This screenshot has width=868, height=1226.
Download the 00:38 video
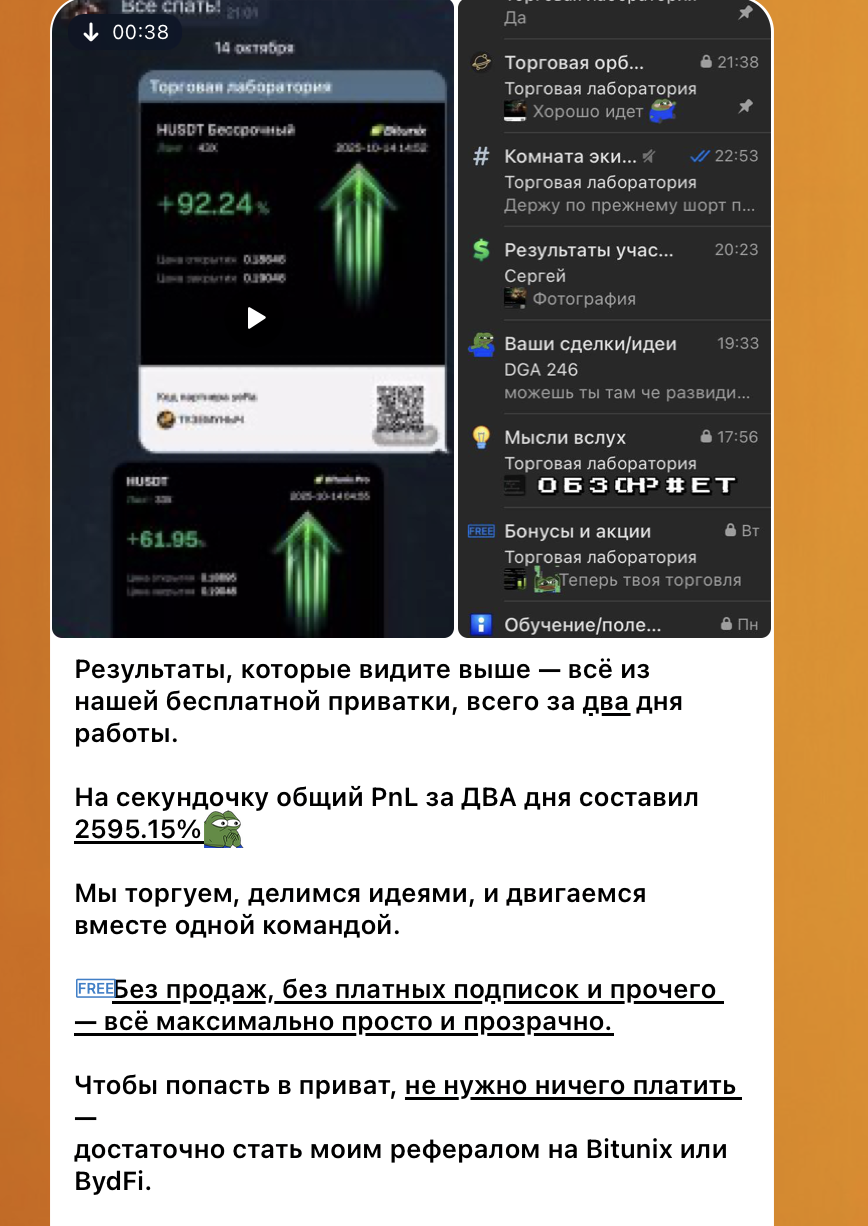coord(92,32)
